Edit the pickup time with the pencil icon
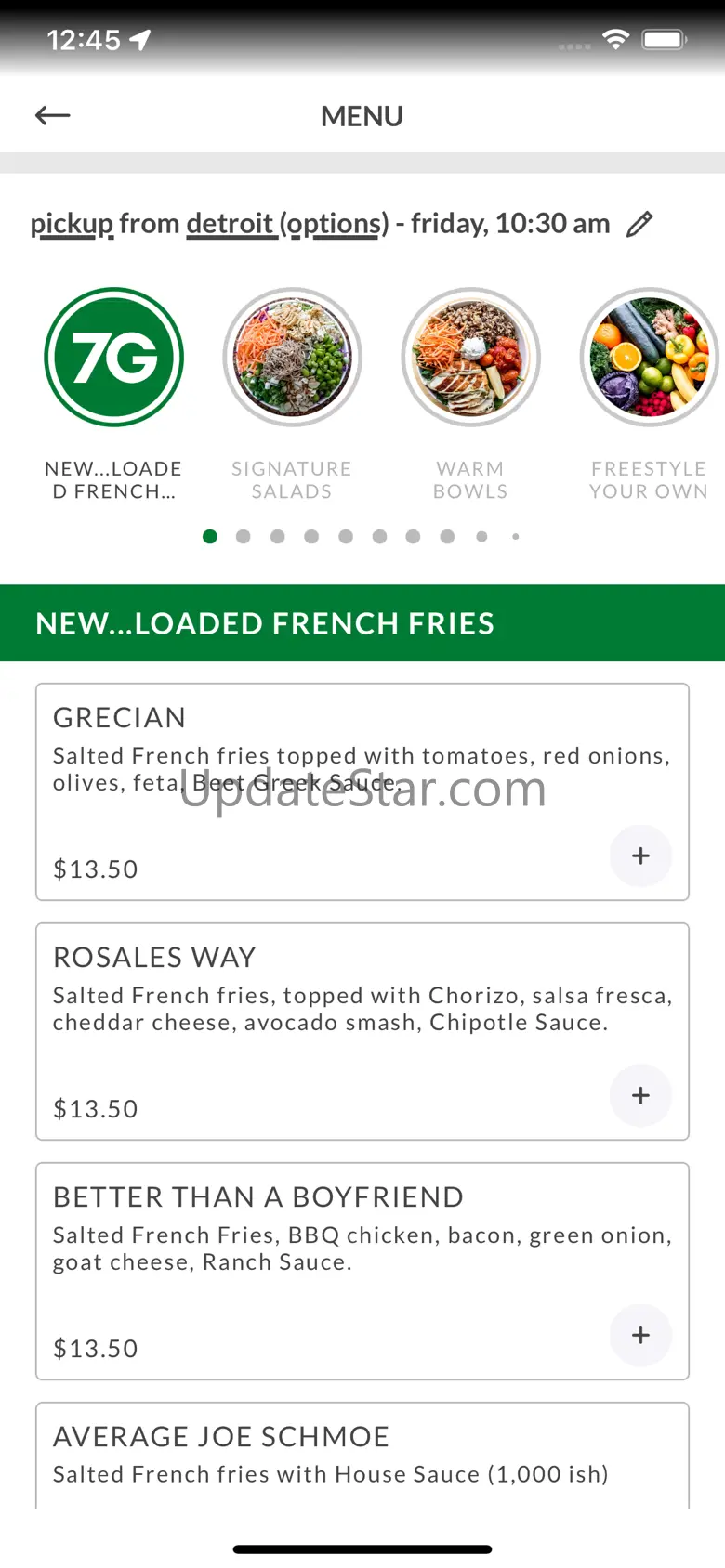The height and width of the screenshot is (1568, 725). coord(639,224)
